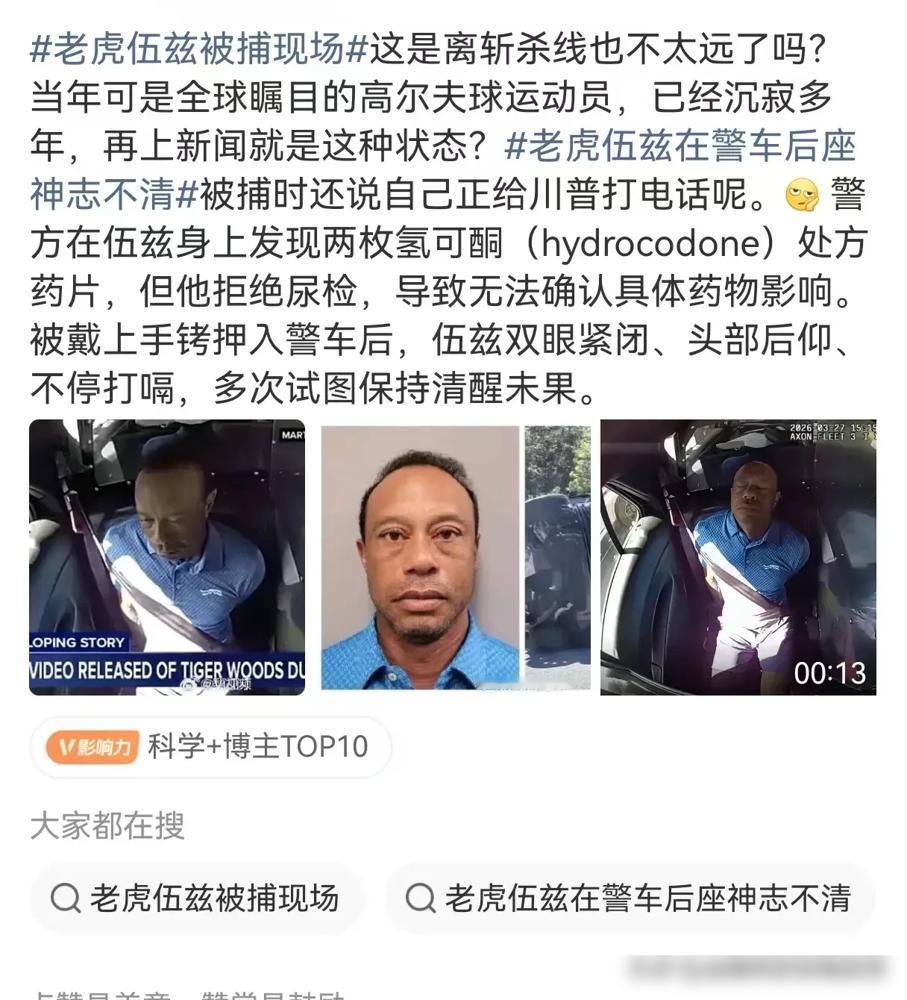The width and height of the screenshot is (907, 1000).
Task: Click the magnifier icon in the left search chip
Action: tap(65, 897)
